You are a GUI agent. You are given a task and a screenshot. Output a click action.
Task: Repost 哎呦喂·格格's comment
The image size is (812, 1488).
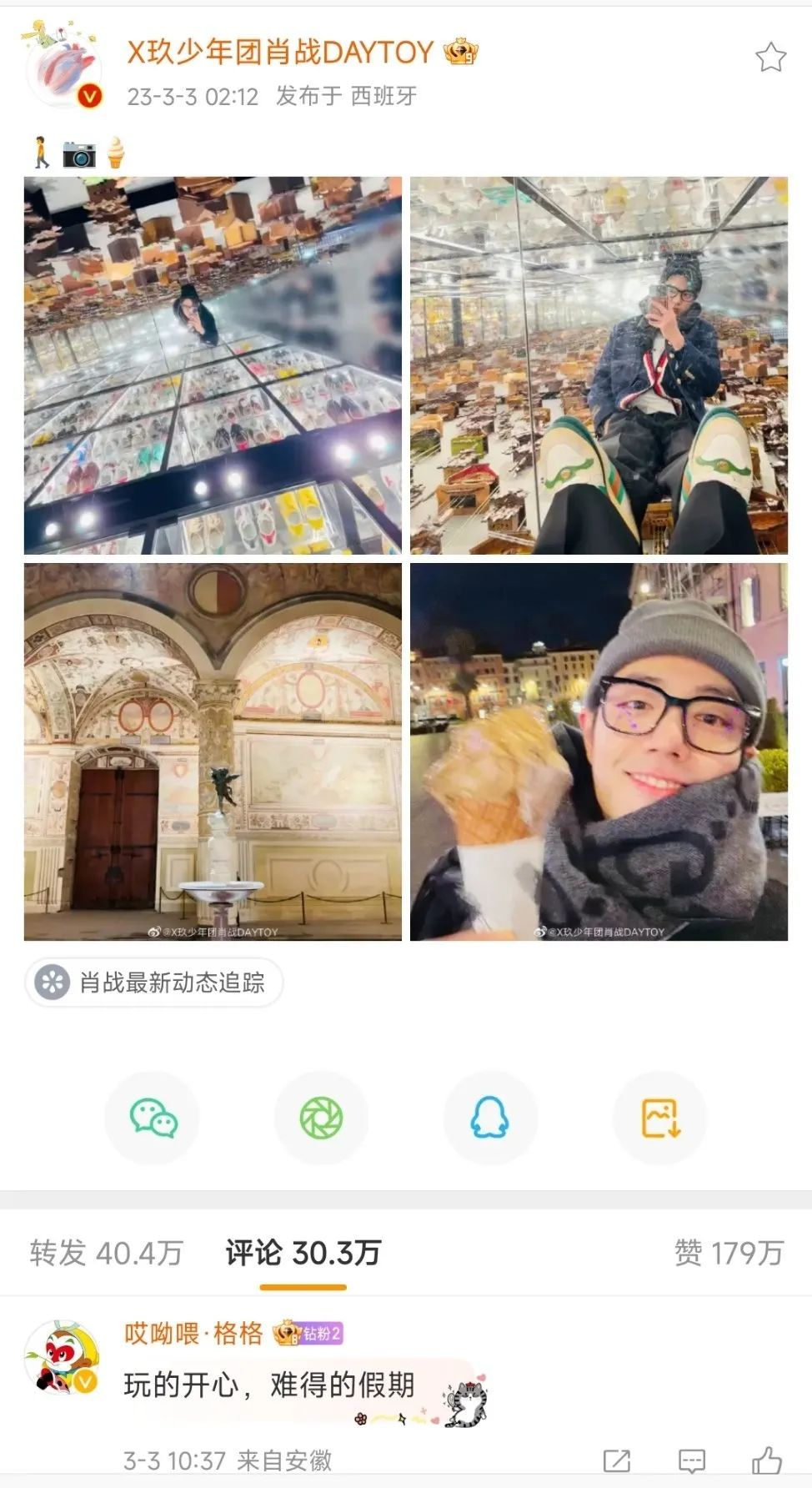click(617, 1460)
